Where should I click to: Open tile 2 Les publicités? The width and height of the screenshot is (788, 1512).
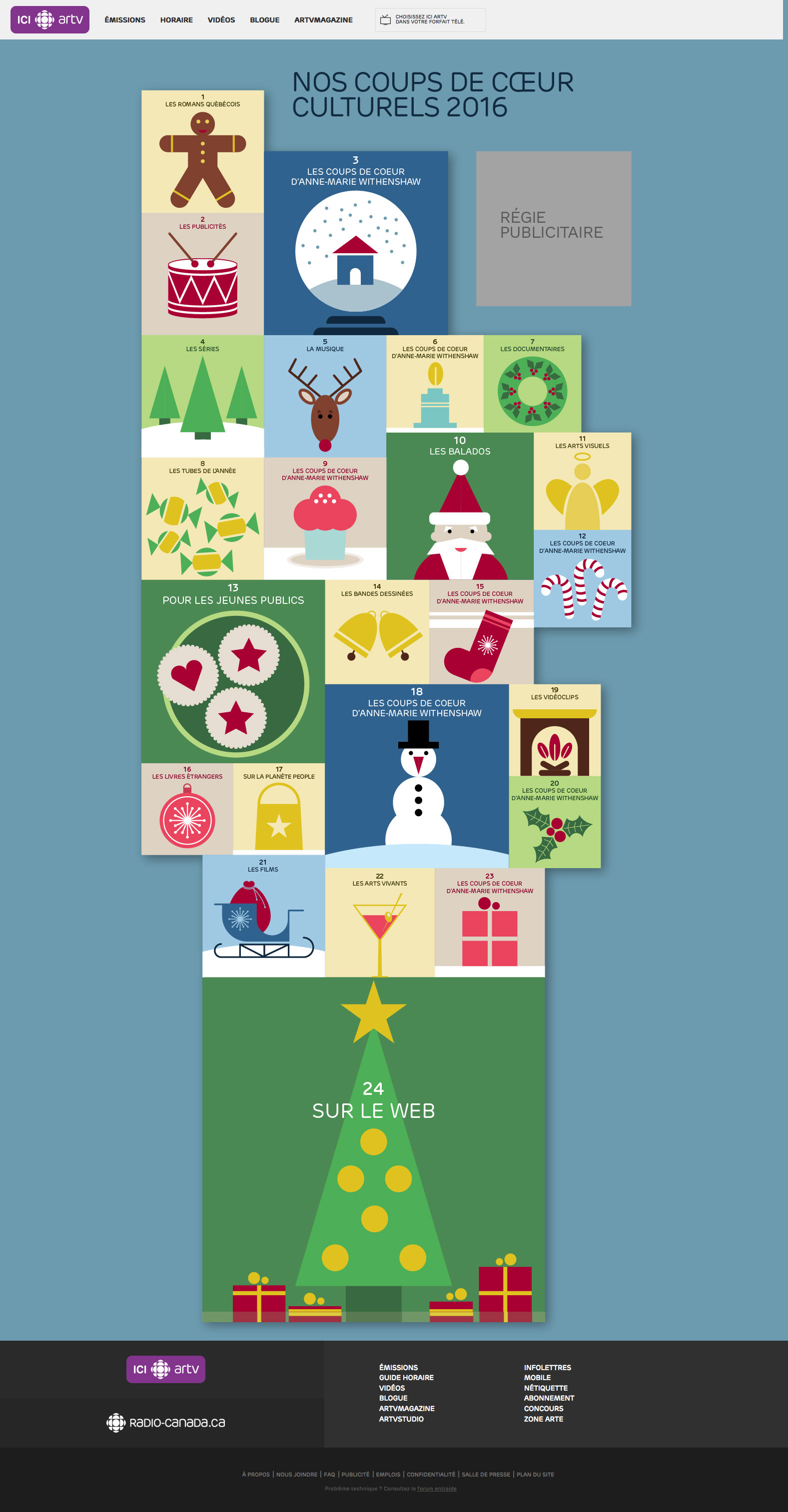pos(202,274)
